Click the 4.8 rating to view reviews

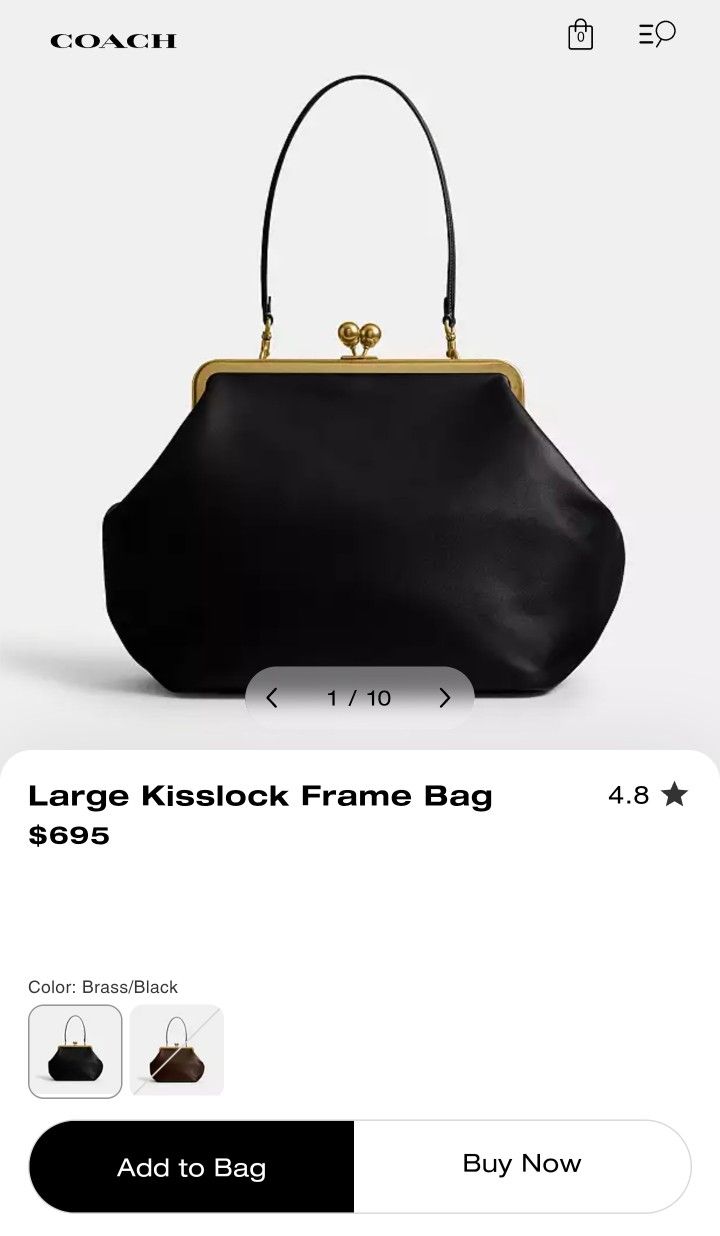coord(630,794)
